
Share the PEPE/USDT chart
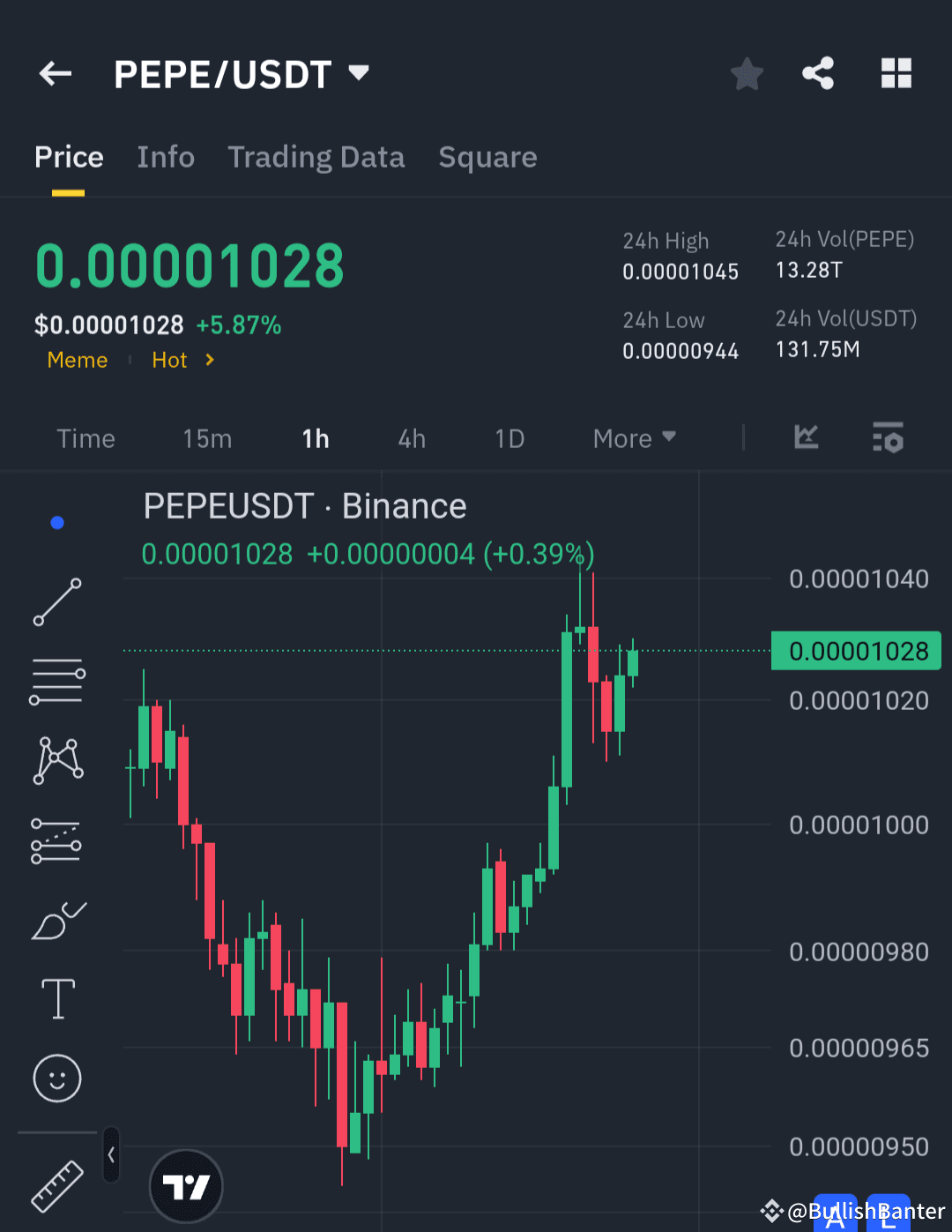(x=818, y=74)
